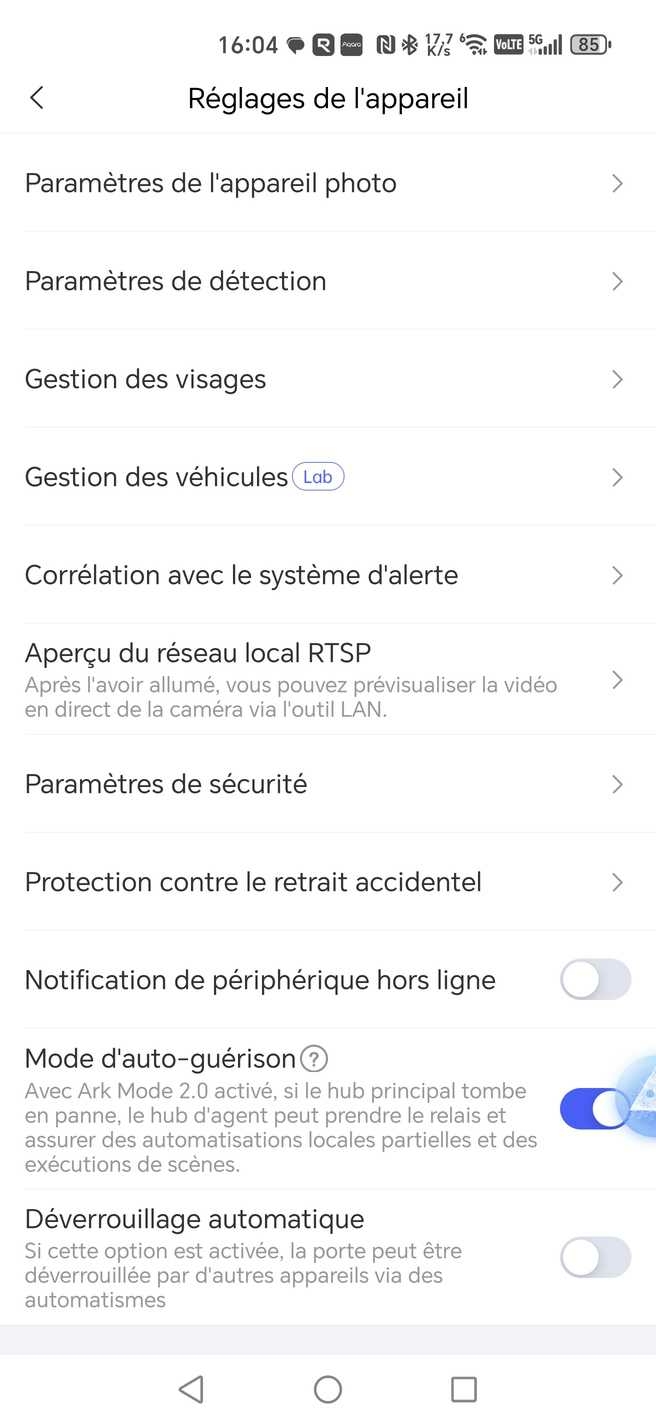Open Corrélation avec le système d'alerte
Screen dimensions: 656x1424
(328, 575)
